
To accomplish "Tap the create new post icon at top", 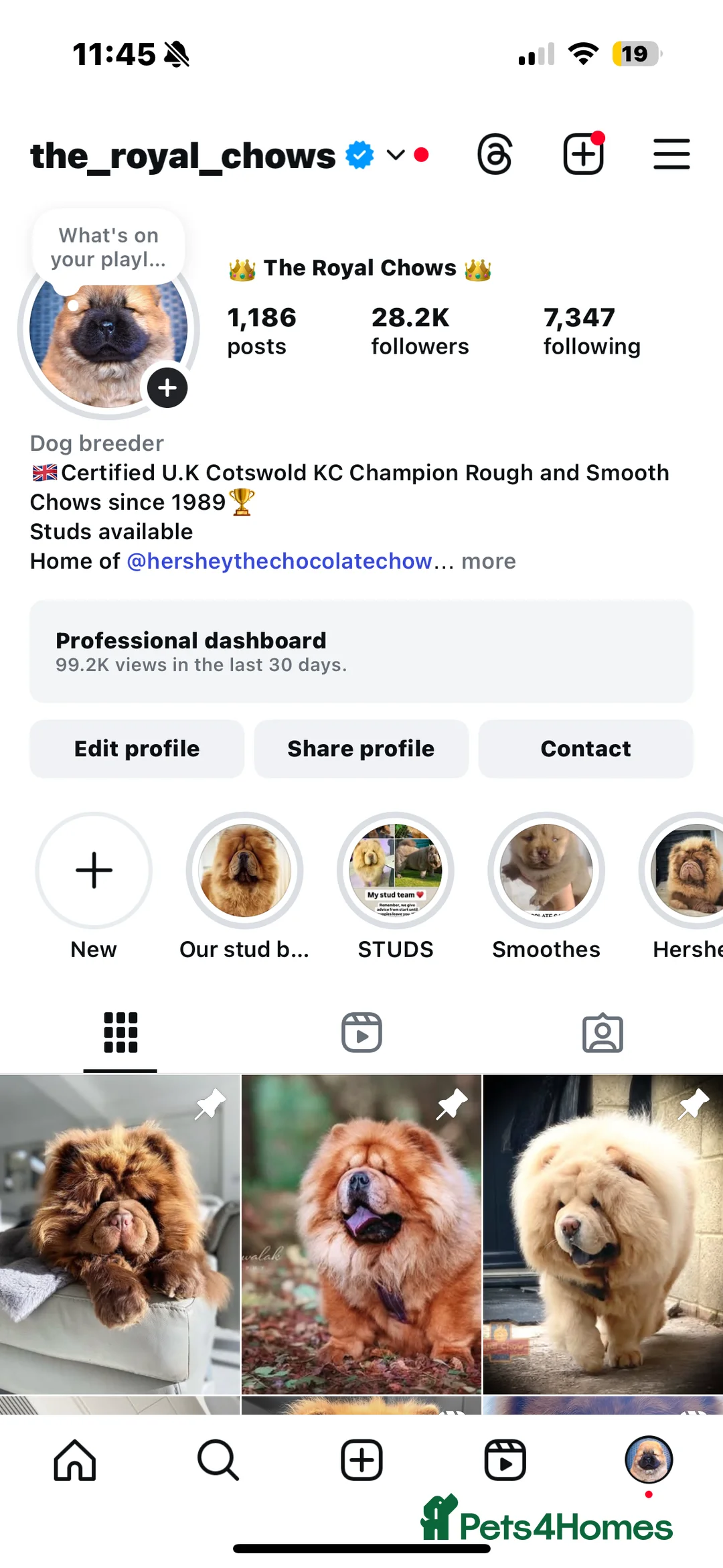I will click(x=582, y=154).
